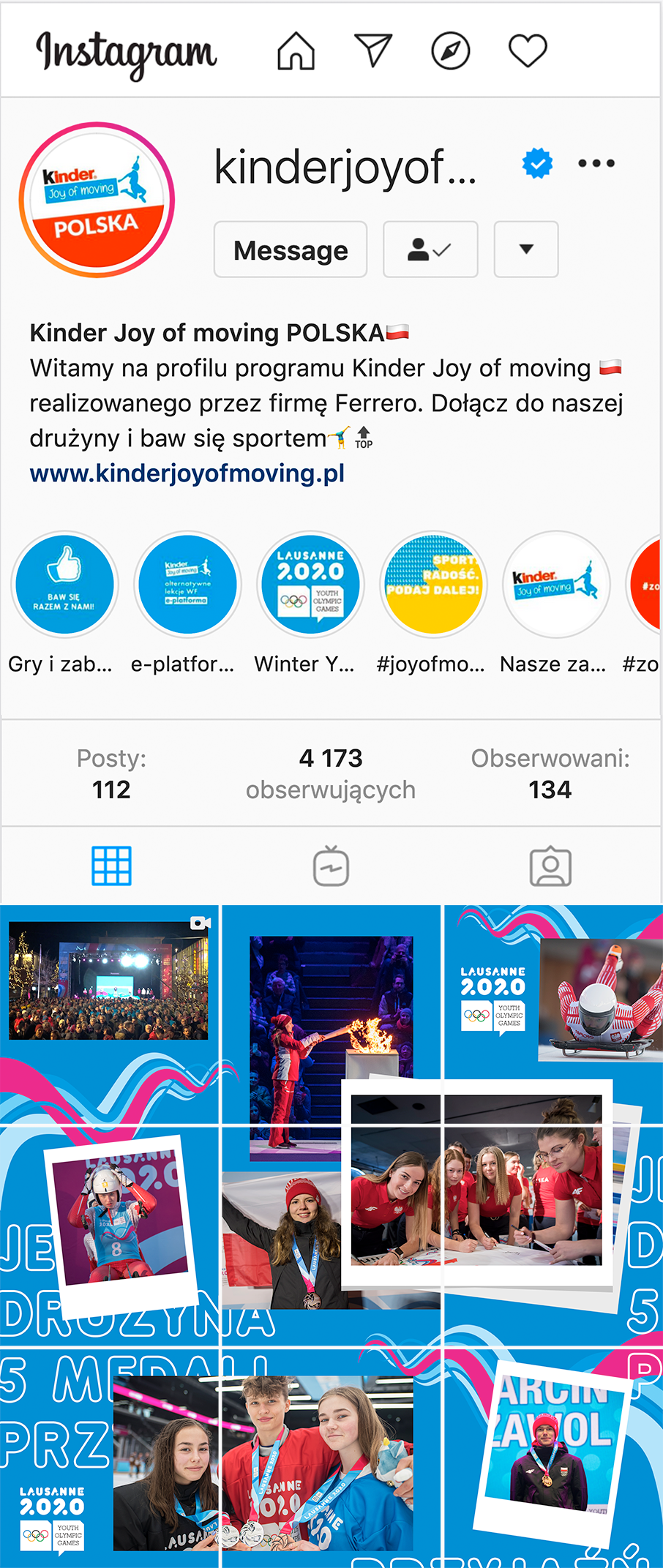Go to the Instagram home feed
The width and height of the screenshot is (663, 1568).
coord(296,51)
